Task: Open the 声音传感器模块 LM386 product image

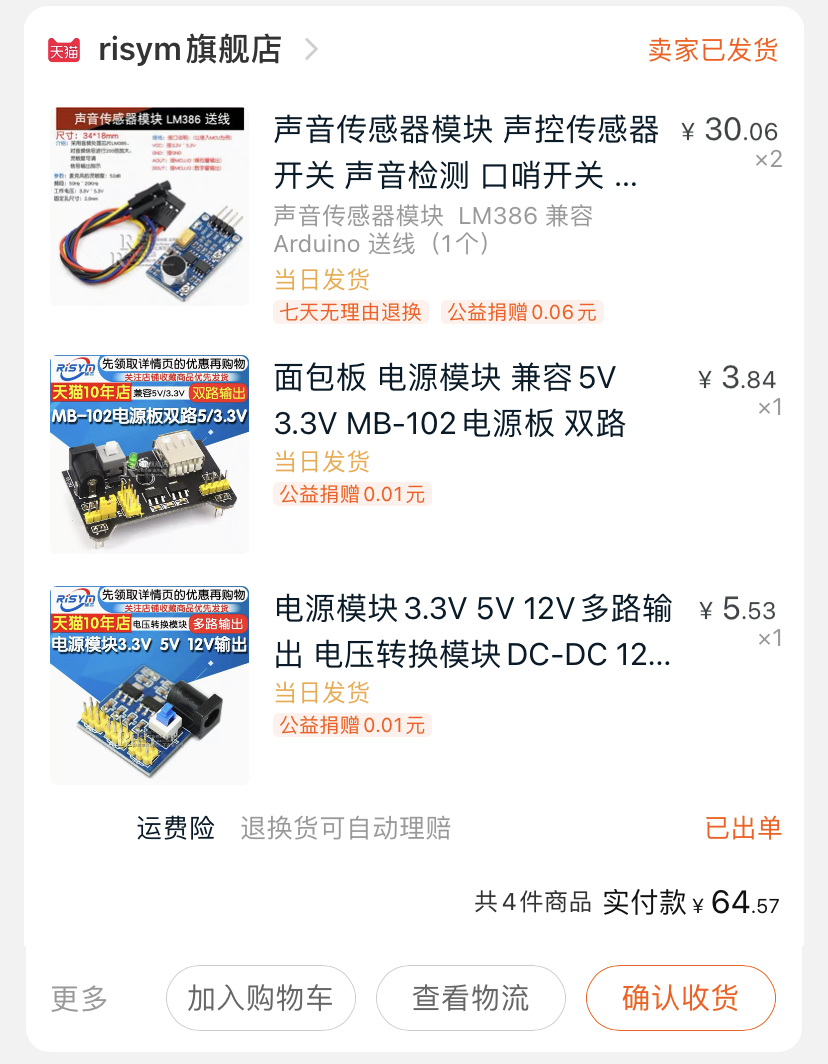Action: (150, 206)
